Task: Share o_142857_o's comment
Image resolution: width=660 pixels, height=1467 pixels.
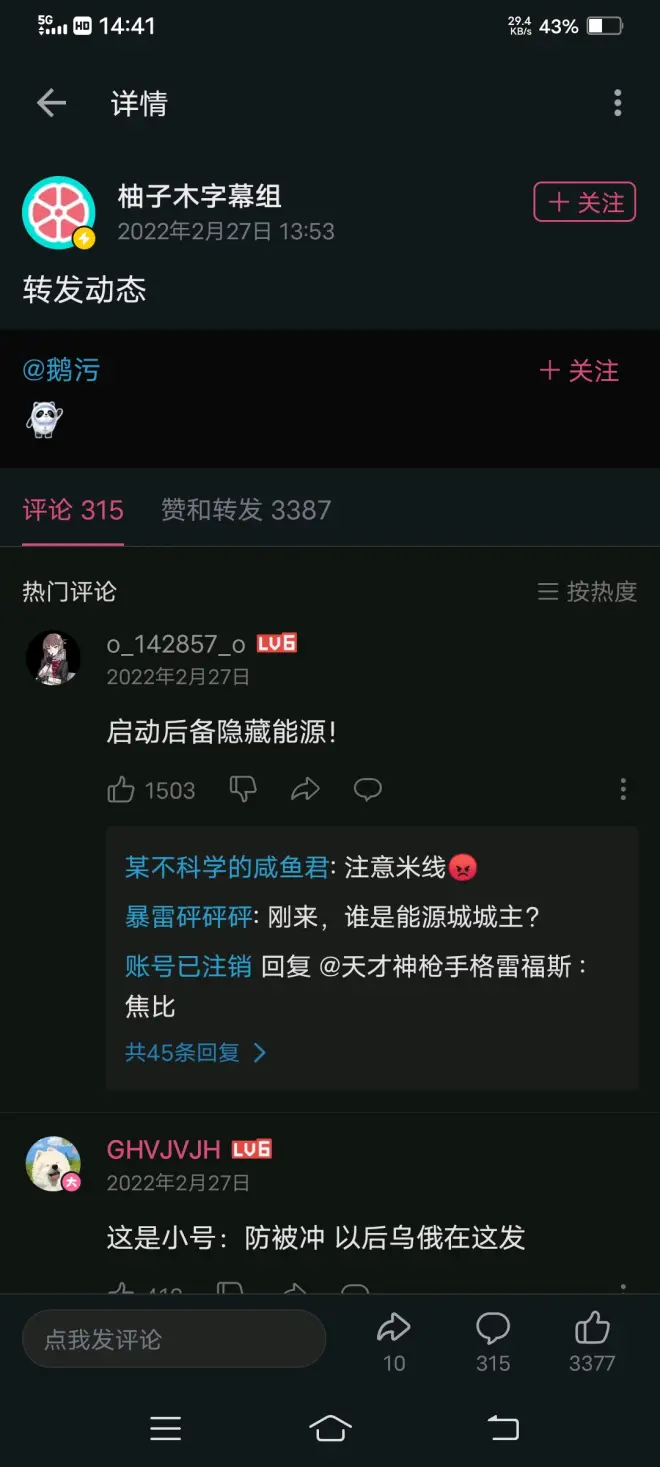Action: (305, 790)
